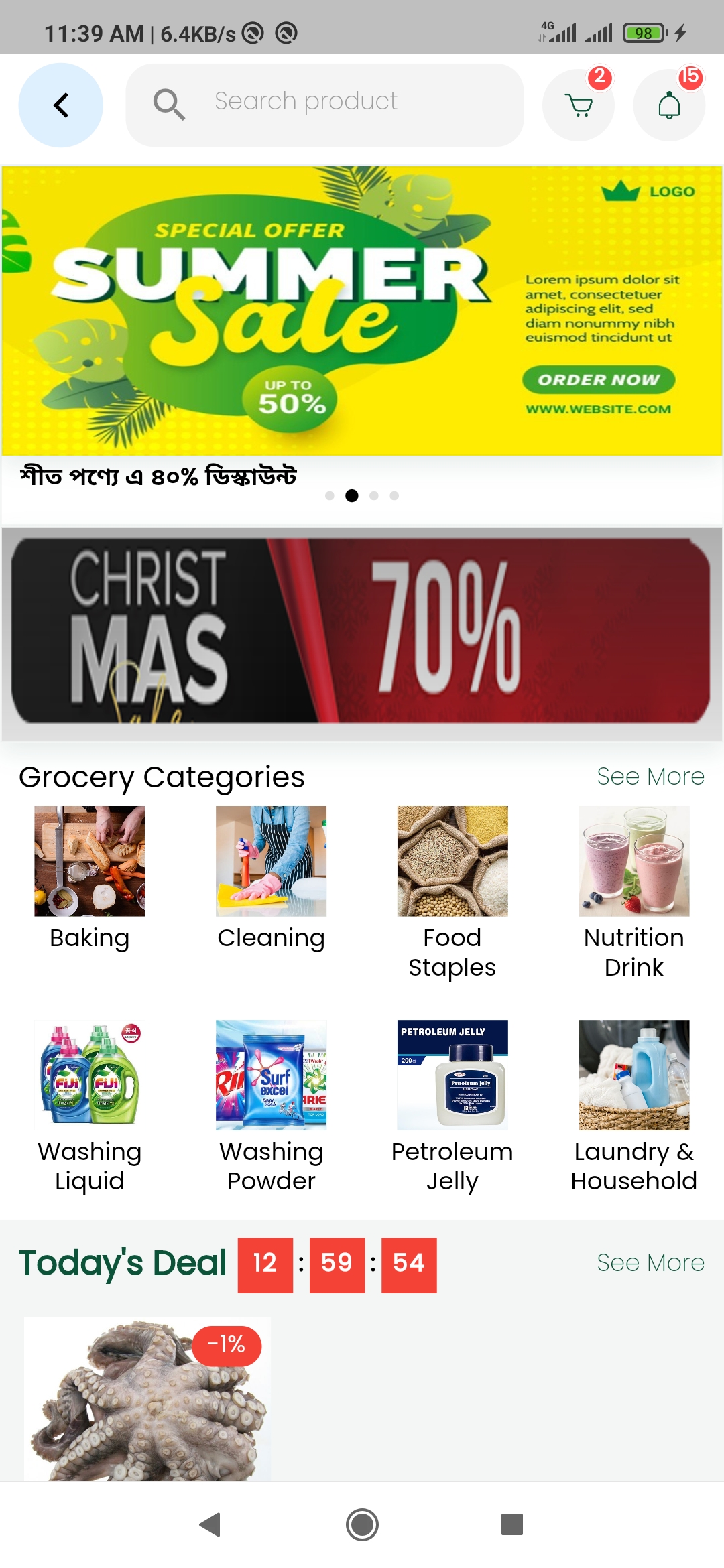Select the Nutrition Drink category

[634, 893]
